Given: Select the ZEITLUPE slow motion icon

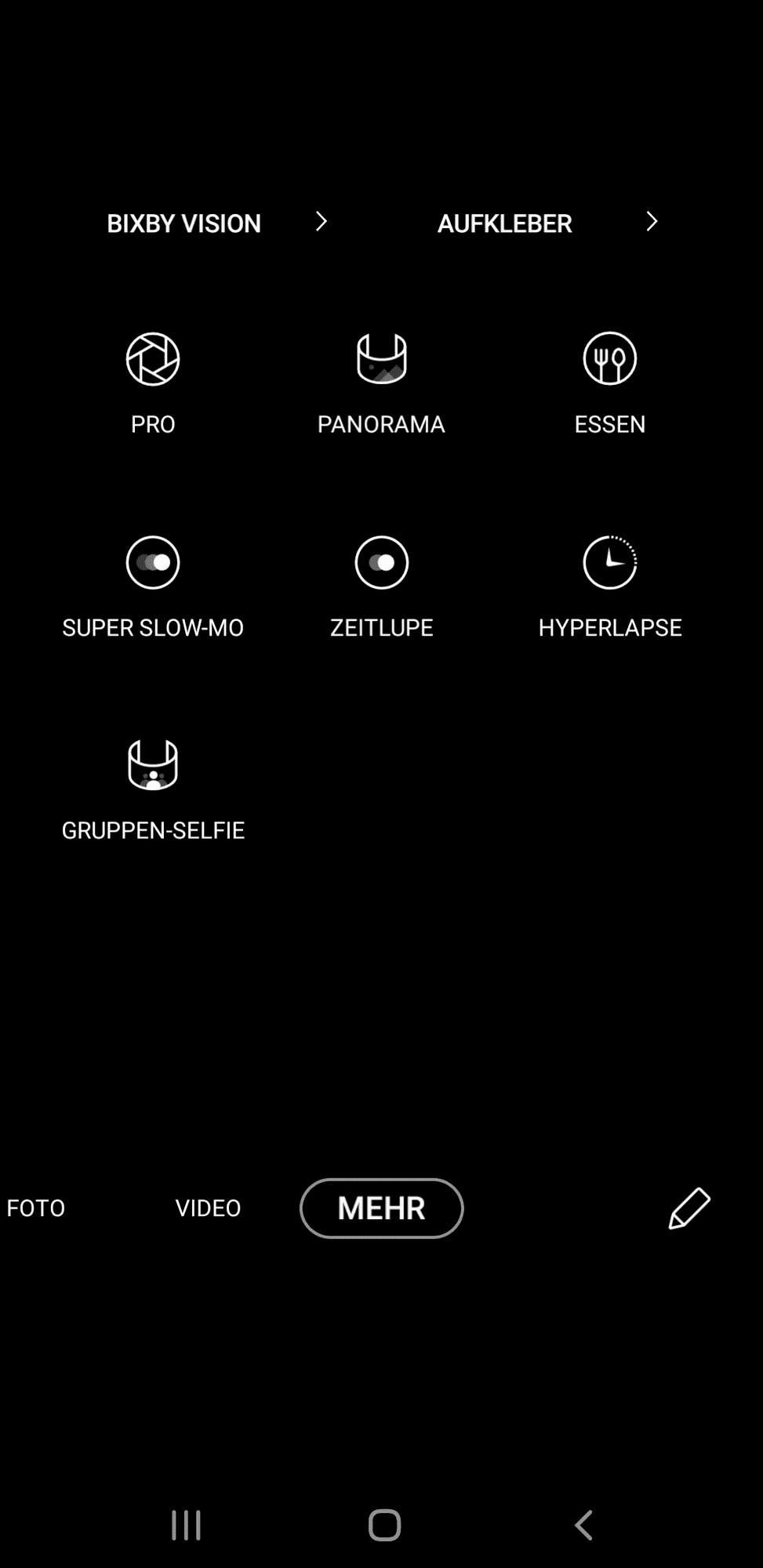Looking at the screenshot, I should 381,562.
